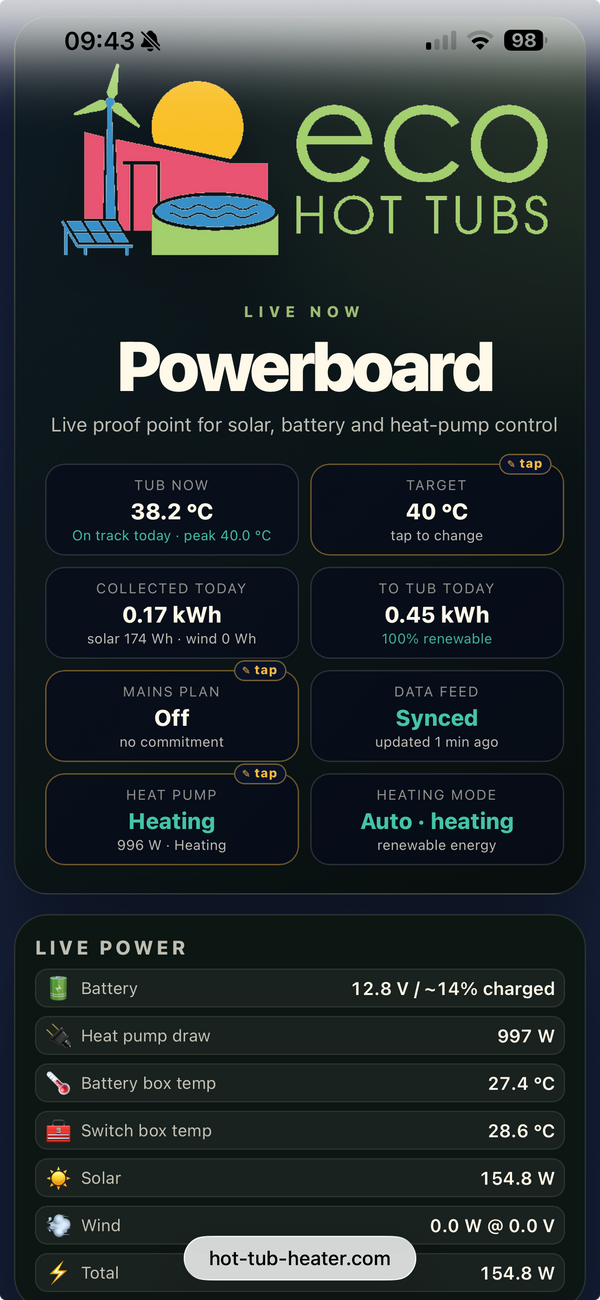Tap the hot-tub-heater.com address pill
600x1300 pixels.
tap(300, 1258)
